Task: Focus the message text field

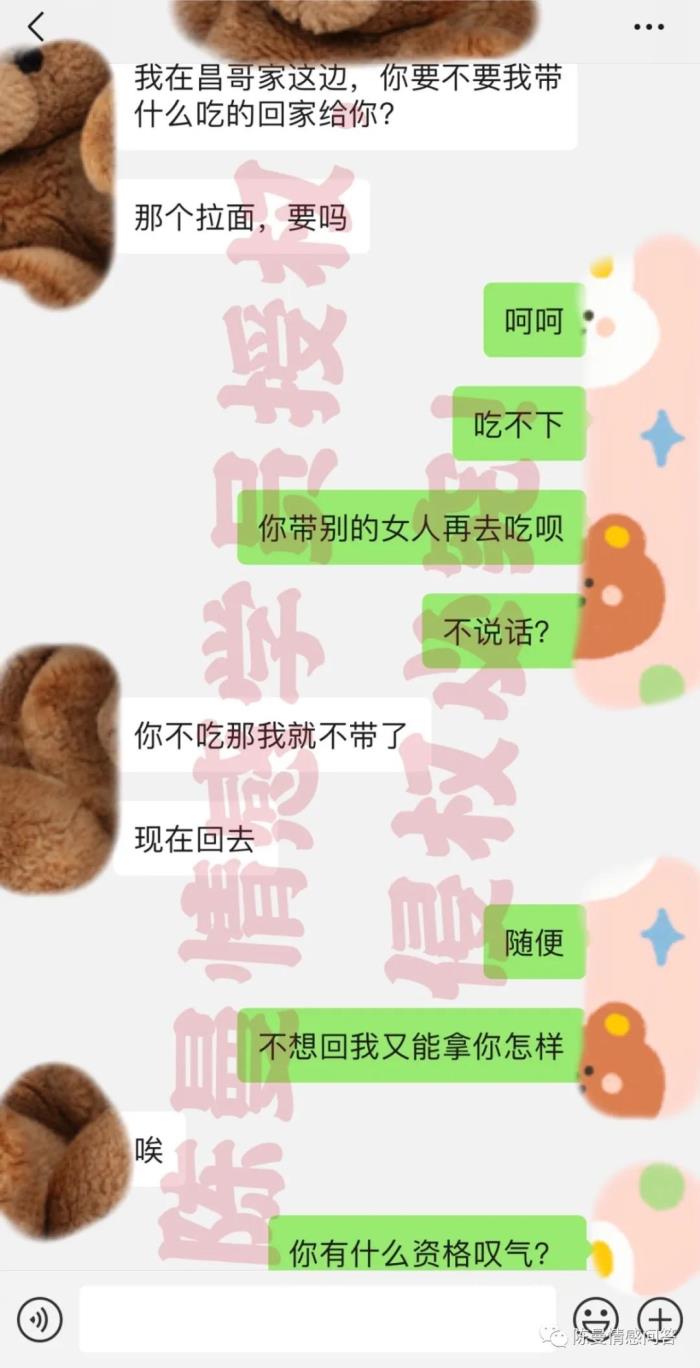Action: coord(317,1318)
